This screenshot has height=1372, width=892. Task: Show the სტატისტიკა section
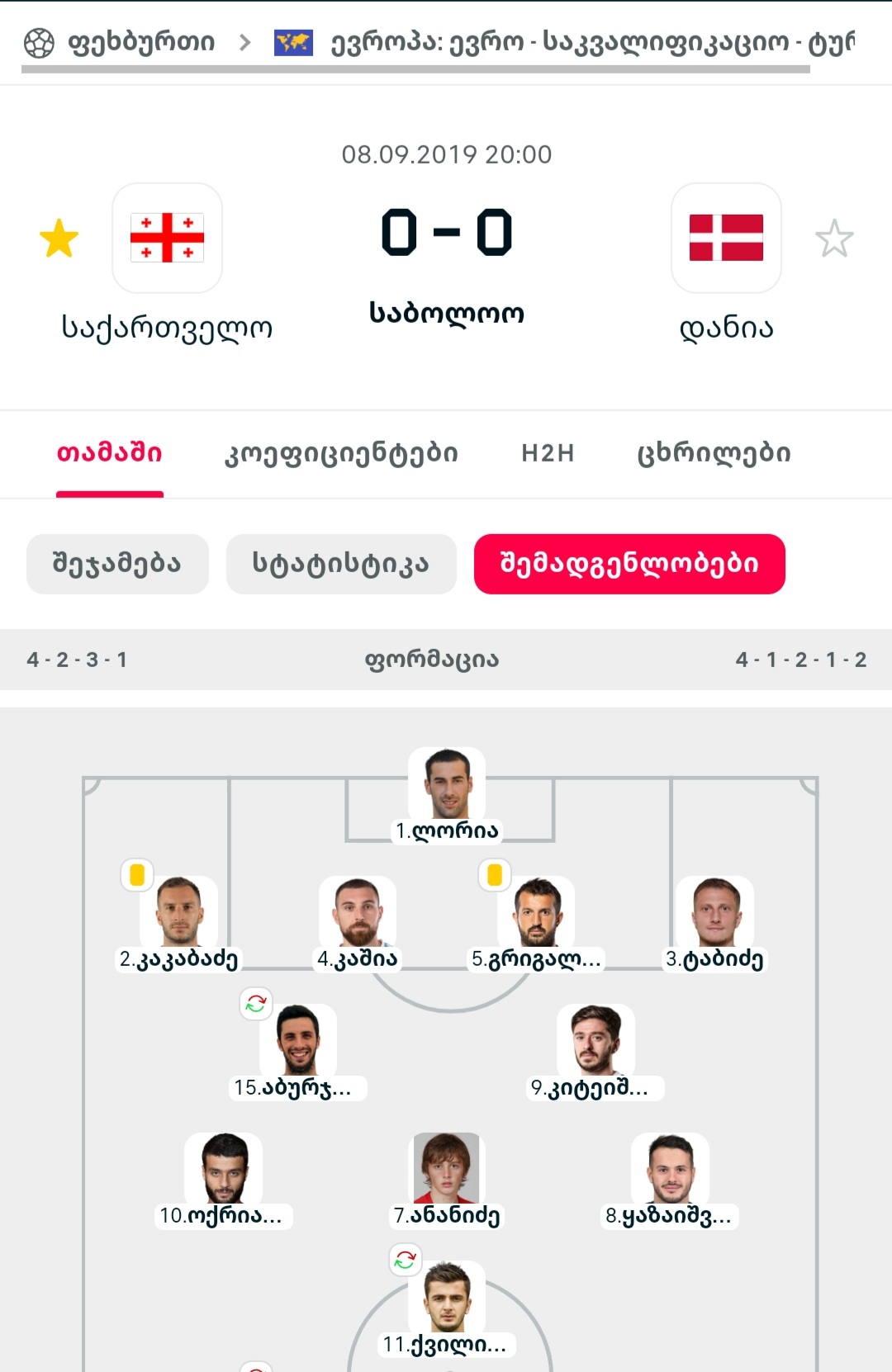coord(341,564)
